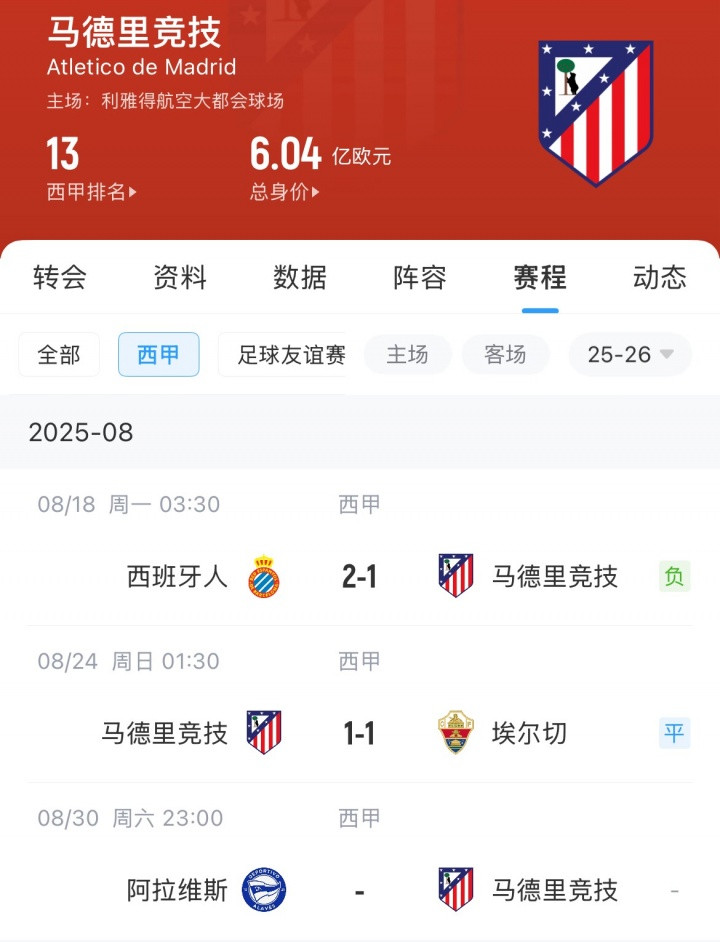The image size is (720, 942).
Task: Open the 资料 tab
Action: coord(180,277)
